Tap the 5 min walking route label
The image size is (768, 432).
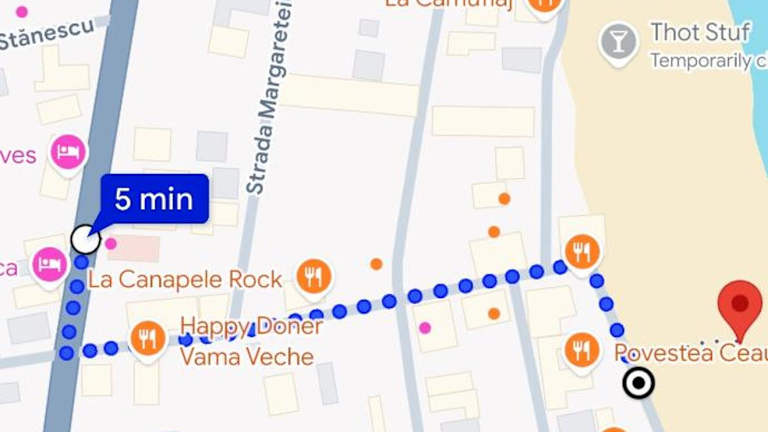click(x=153, y=198)
